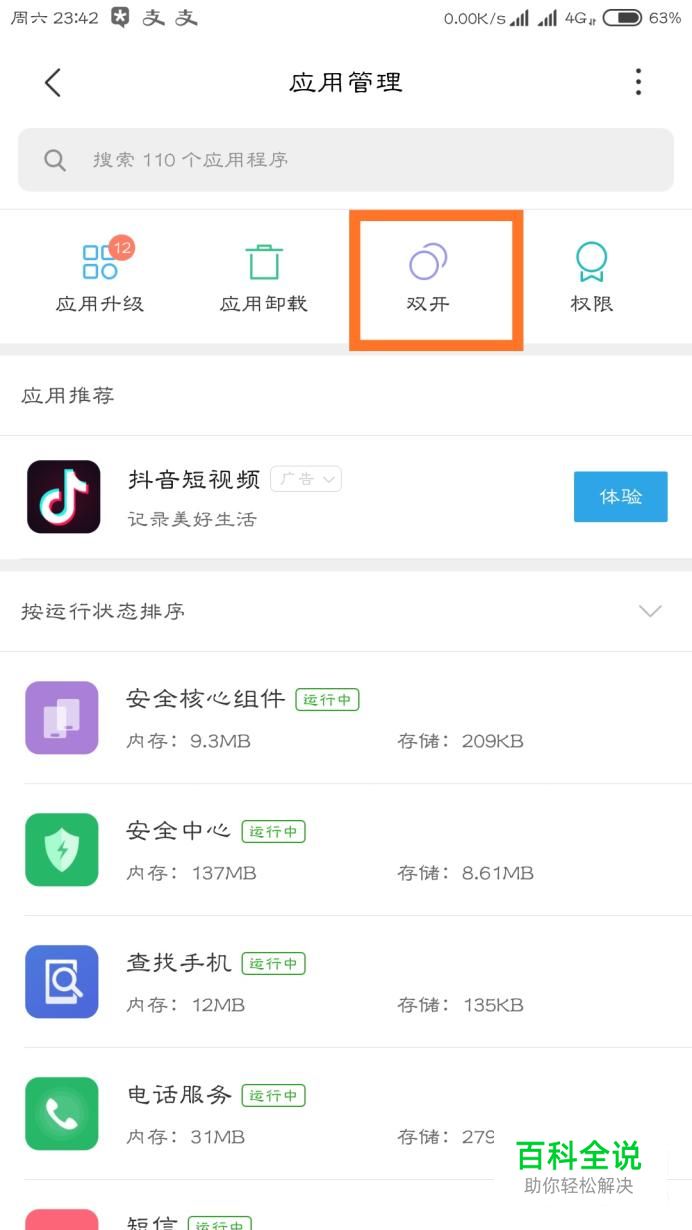Go back from 应用管理
Image resolution: width=692 pixels, height=1230 pixels.
[x=53, y=83]
